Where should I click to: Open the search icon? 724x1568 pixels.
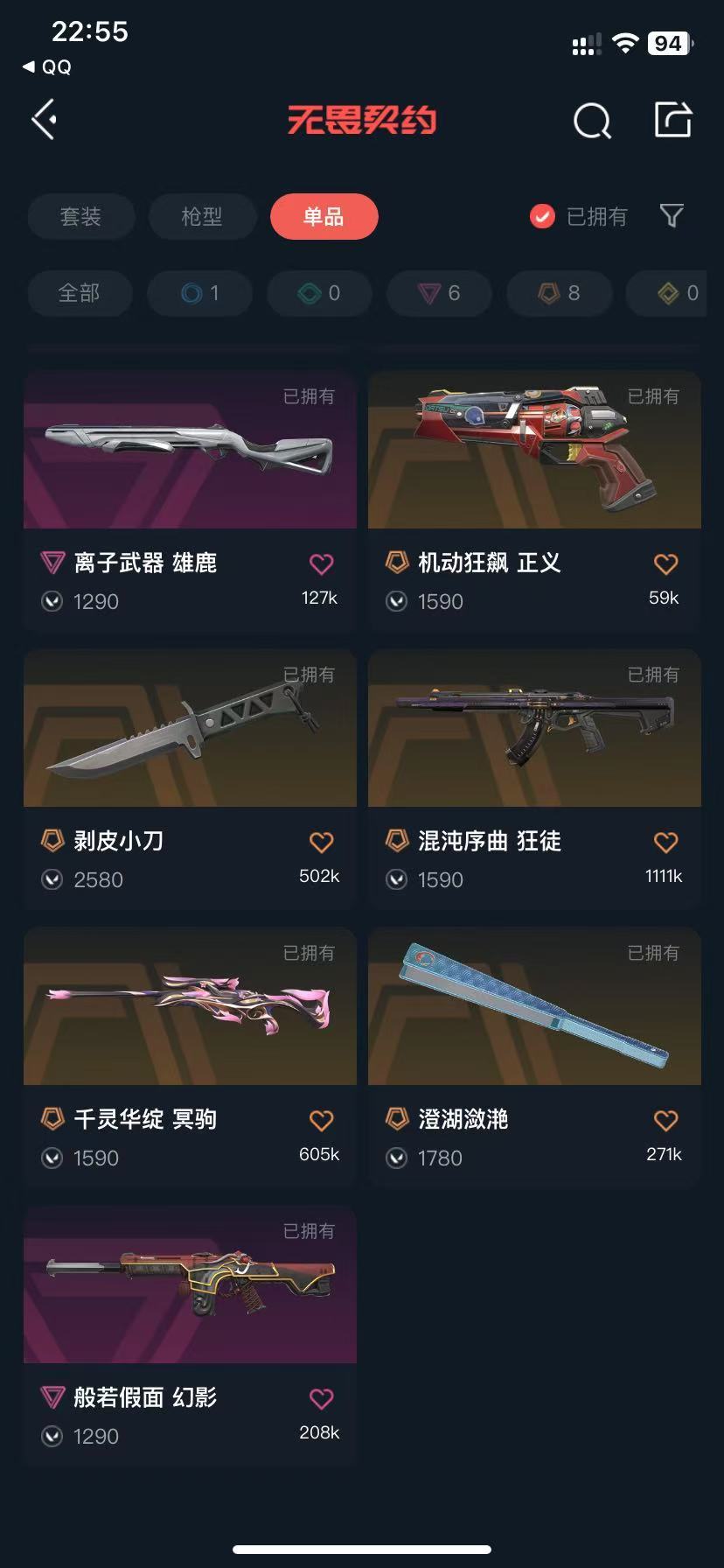592,121
